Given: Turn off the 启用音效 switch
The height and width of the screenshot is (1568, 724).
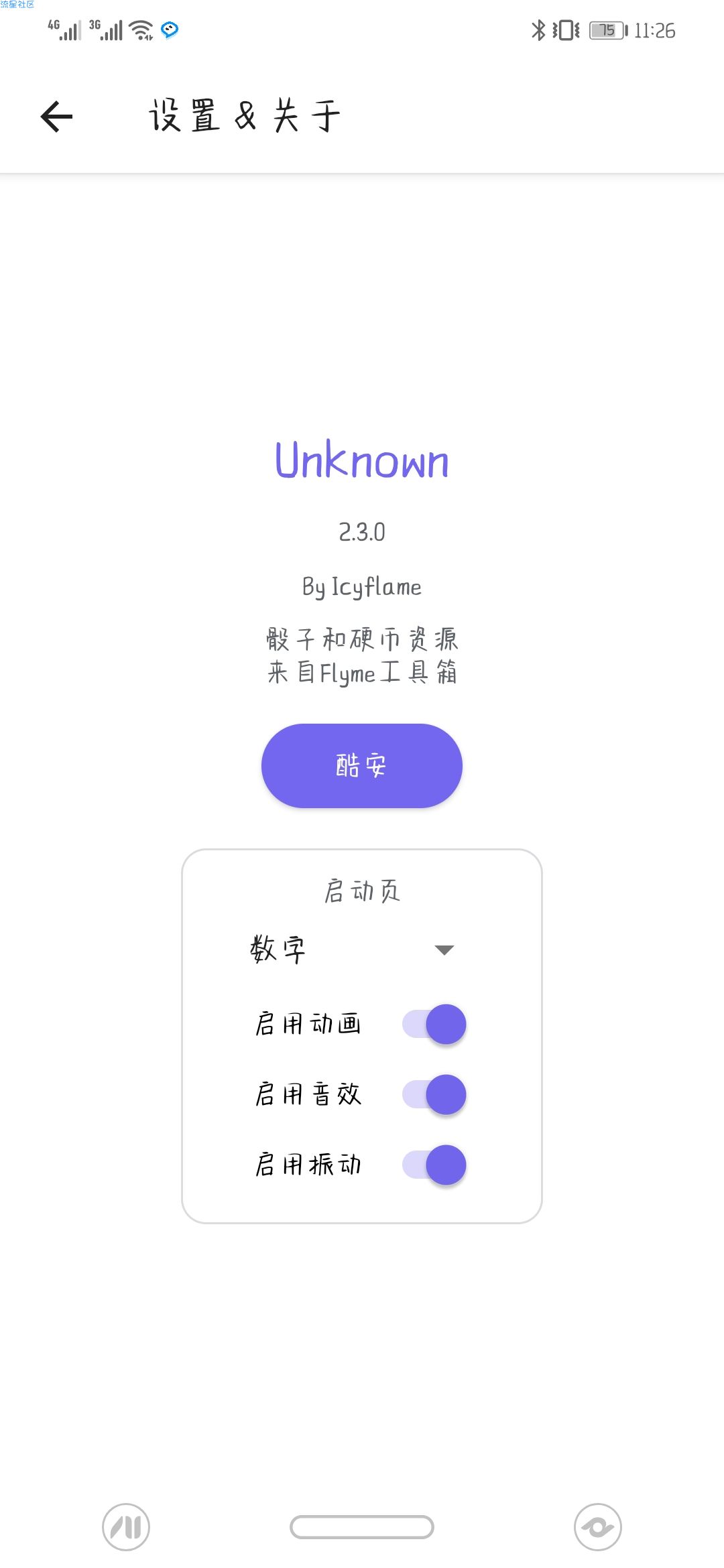Looking at the screenshot, I should click(434, 1094).
